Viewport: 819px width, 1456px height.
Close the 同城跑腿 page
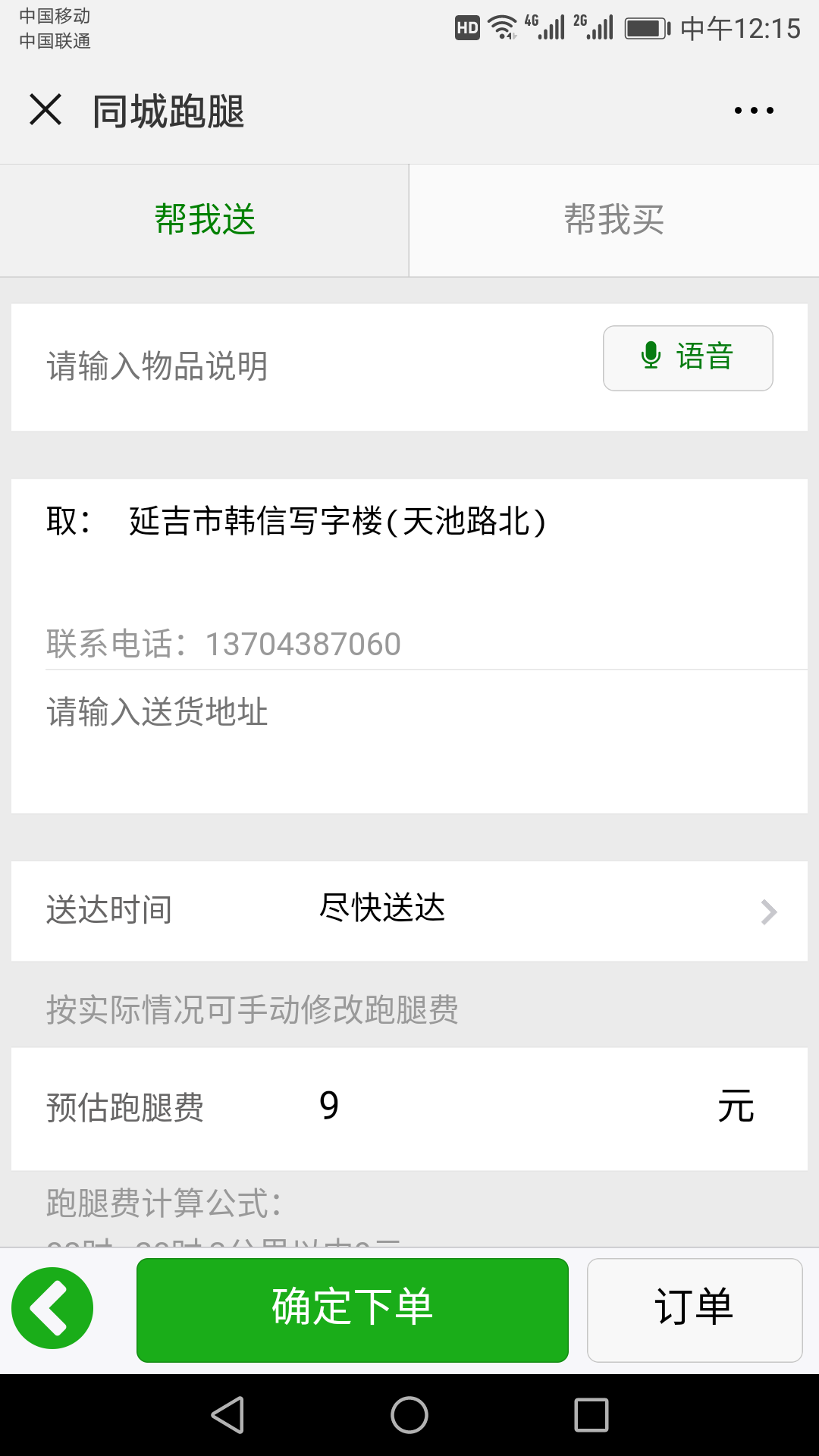[45, 110]
